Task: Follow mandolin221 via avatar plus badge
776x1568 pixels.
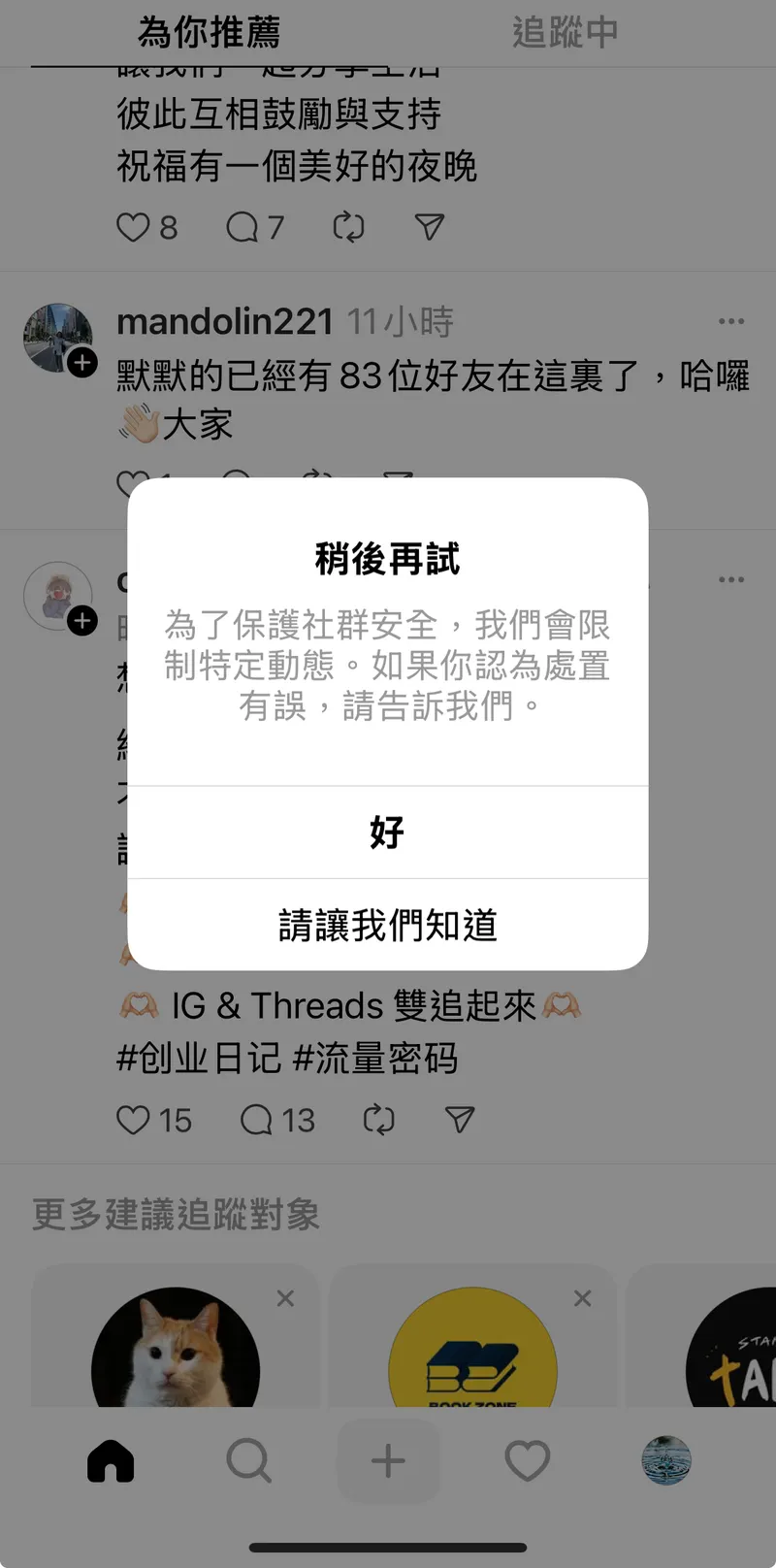Action: click(82, 363)
